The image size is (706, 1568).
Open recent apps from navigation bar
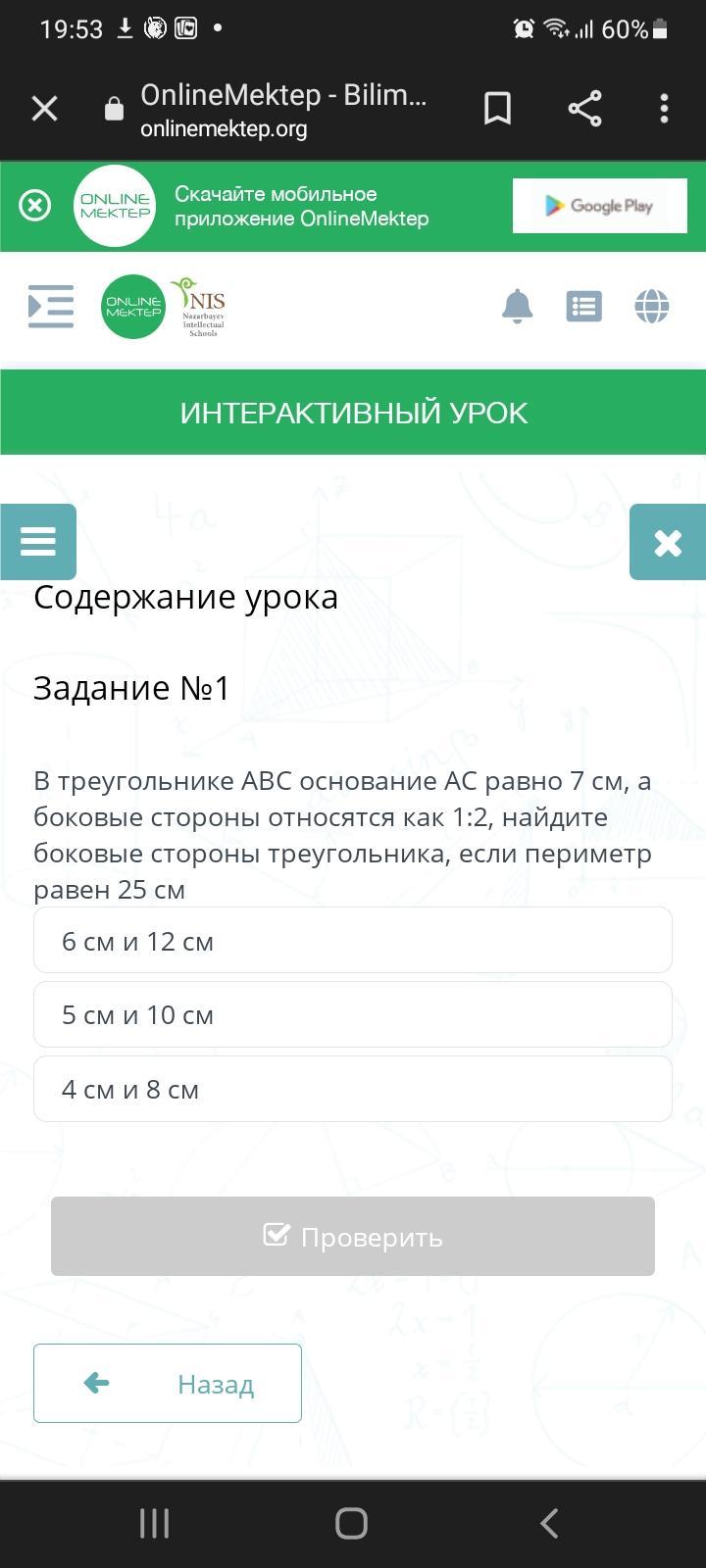[154, 1523]
